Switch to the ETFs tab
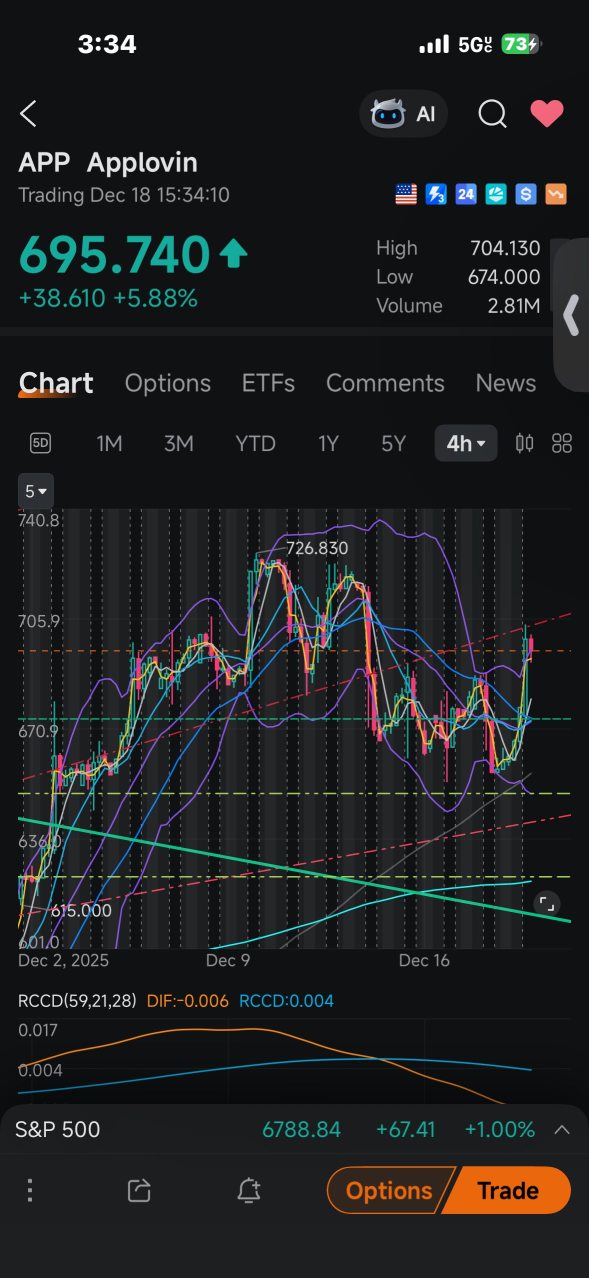The image size is (589, 1278). [x=268, y=383]
